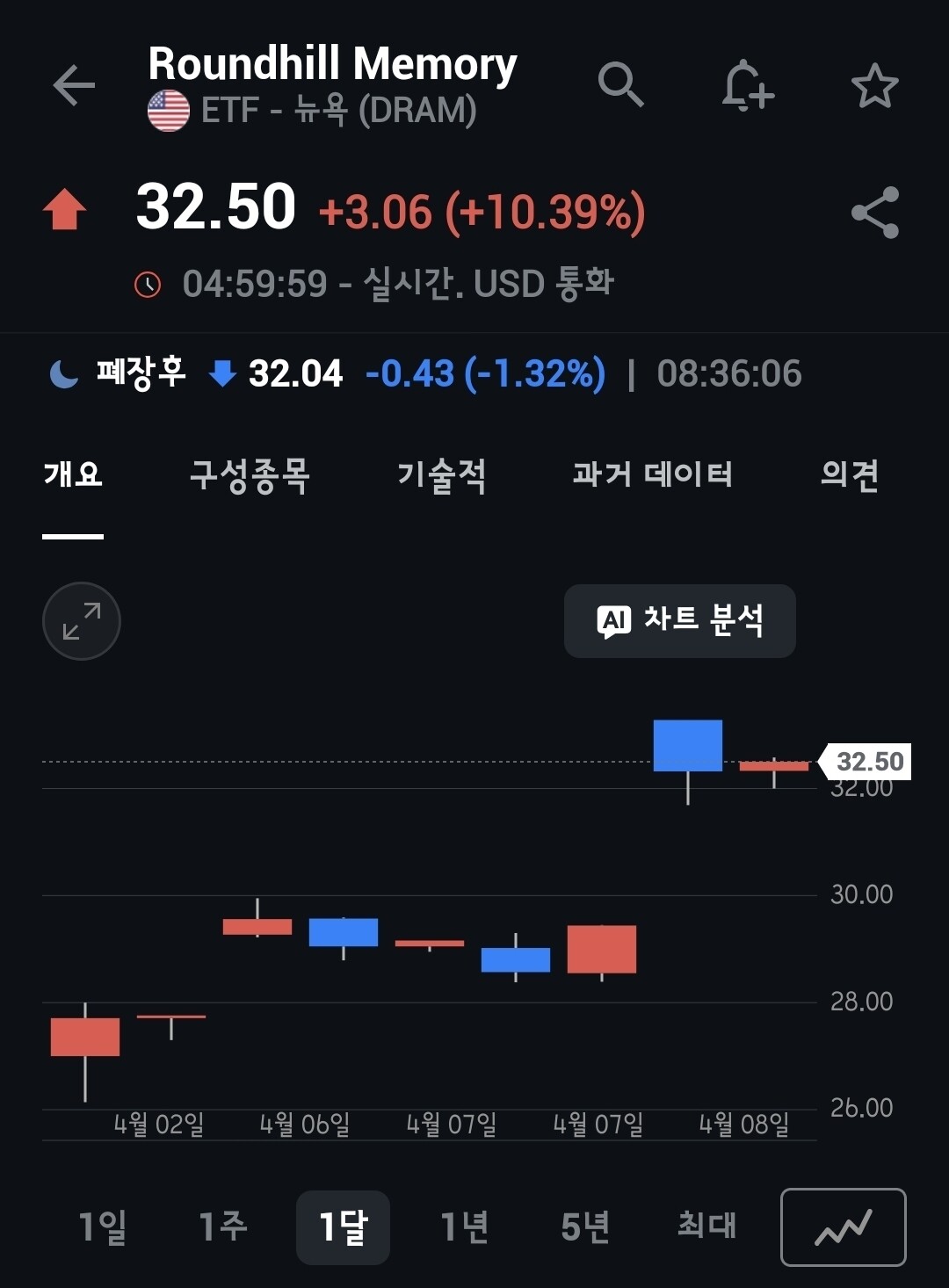Select the 최대 chart range
Viewport: 949px width, 1288px height.
706,1226
